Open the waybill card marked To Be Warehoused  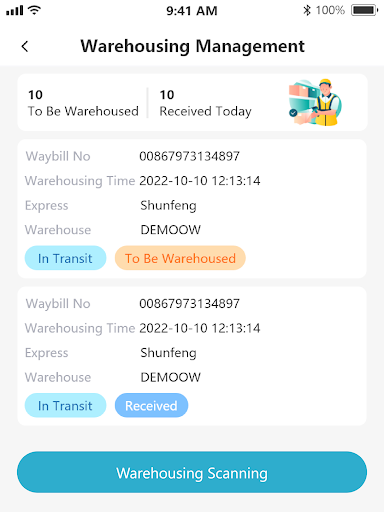coord(192,209)
